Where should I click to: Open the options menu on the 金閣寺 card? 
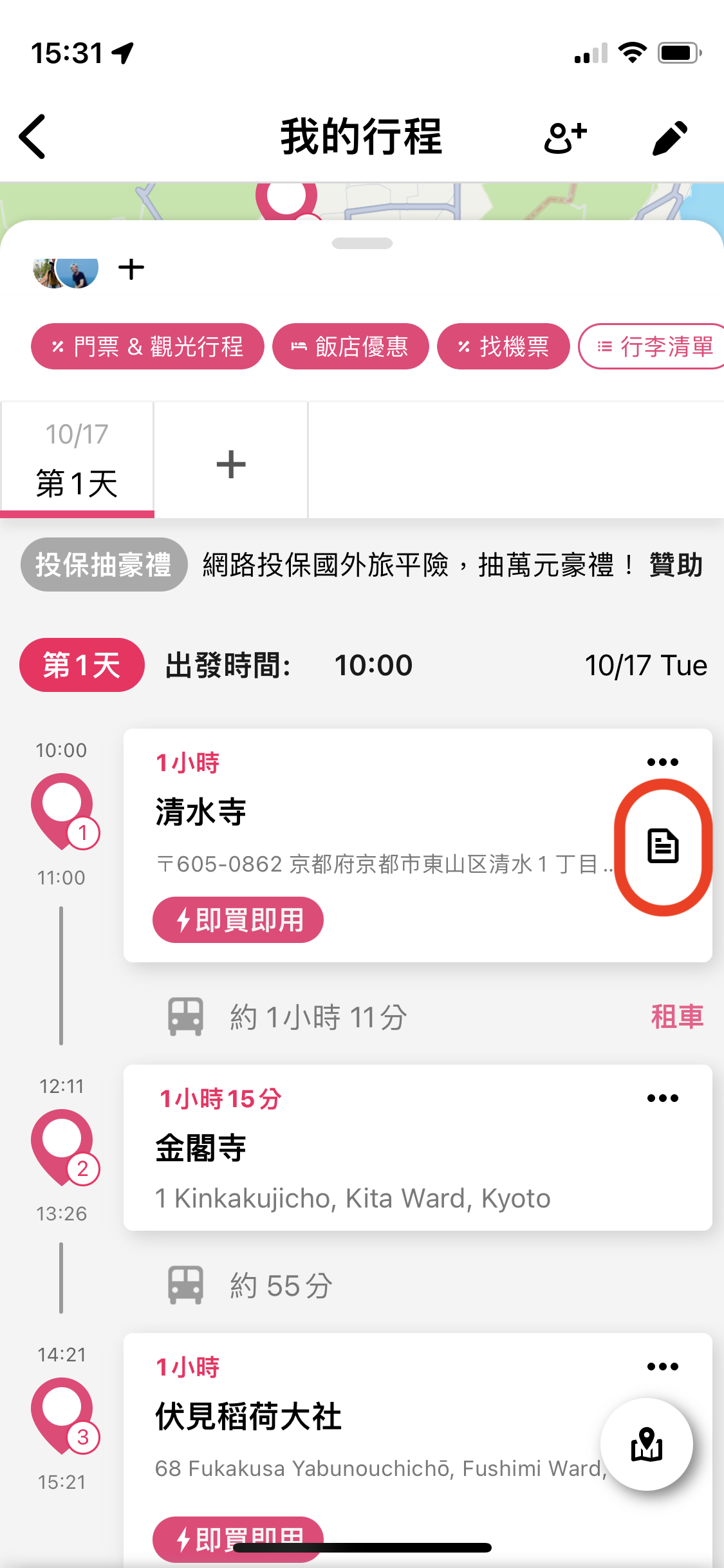click(662, 1098)
